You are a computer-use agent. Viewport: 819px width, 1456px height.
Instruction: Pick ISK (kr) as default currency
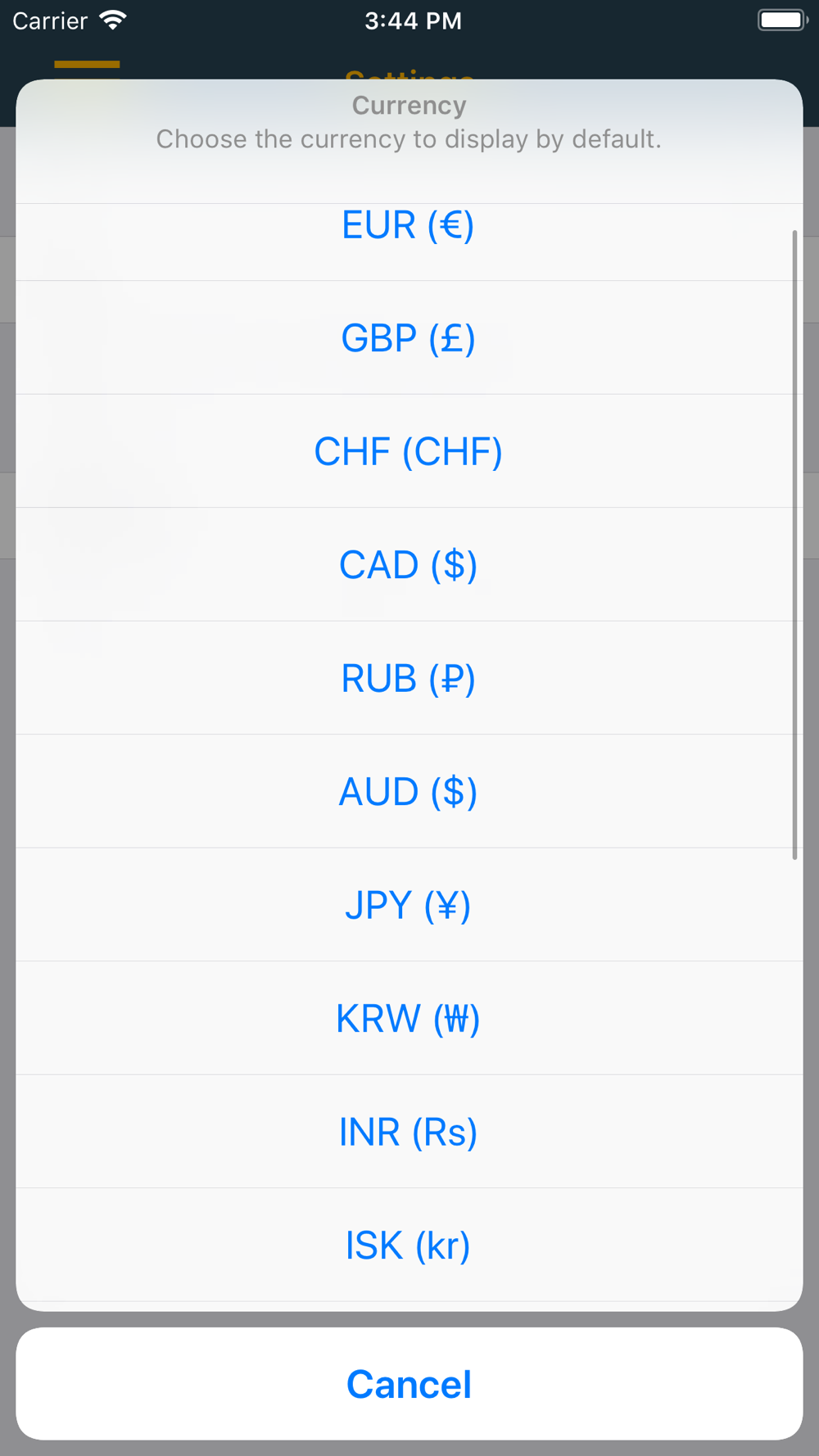(x=409, y=1246)
